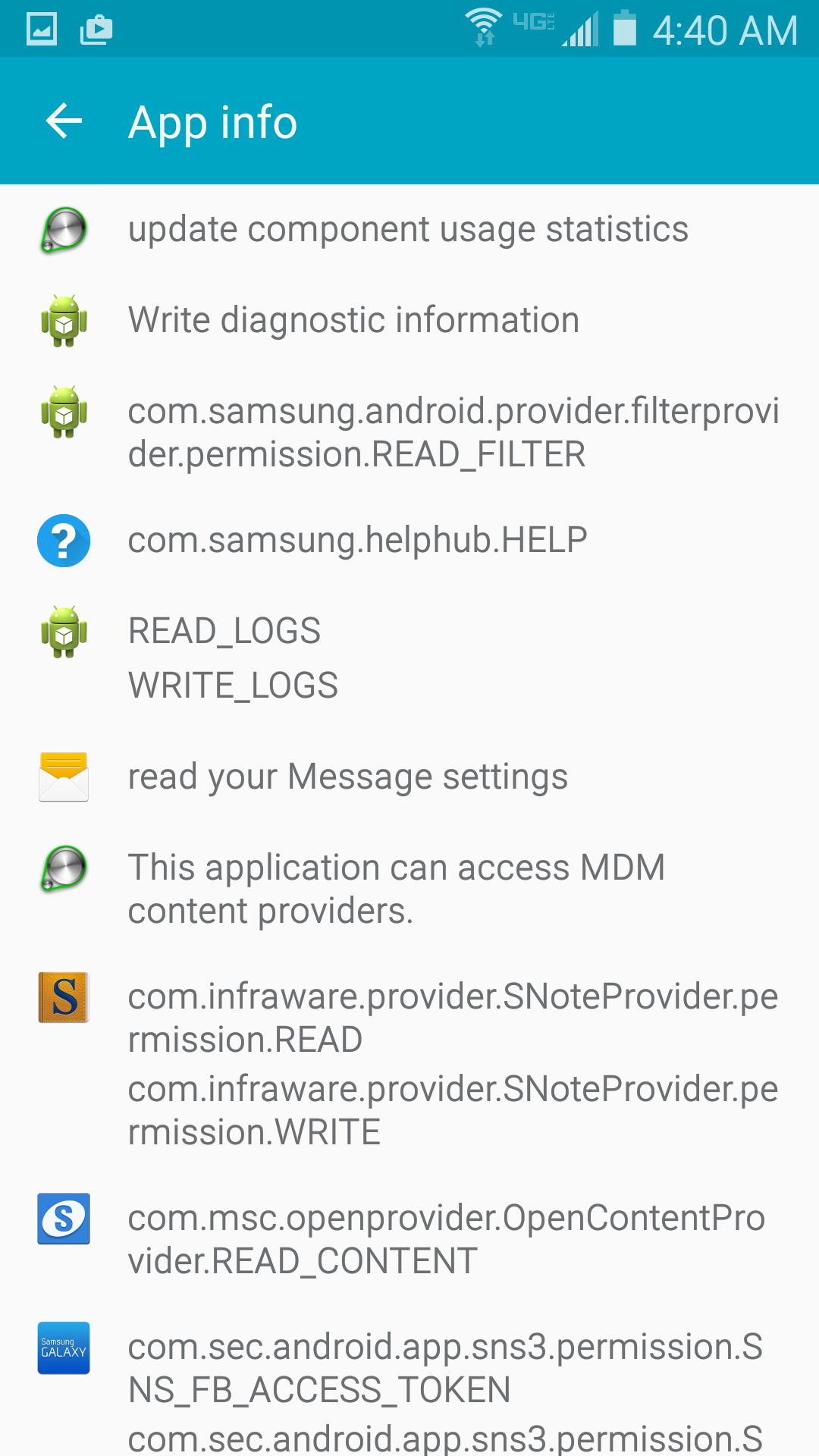Tap 'Write diagnostic information' permission
The image size is (819, 1456).
[x=353, y=320]
